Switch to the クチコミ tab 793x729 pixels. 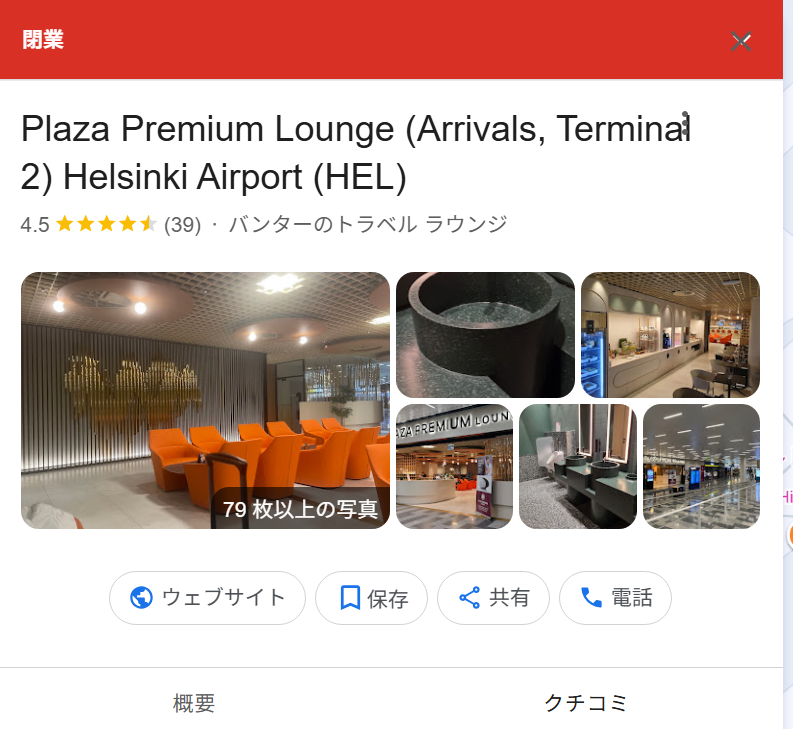[585, 703]
